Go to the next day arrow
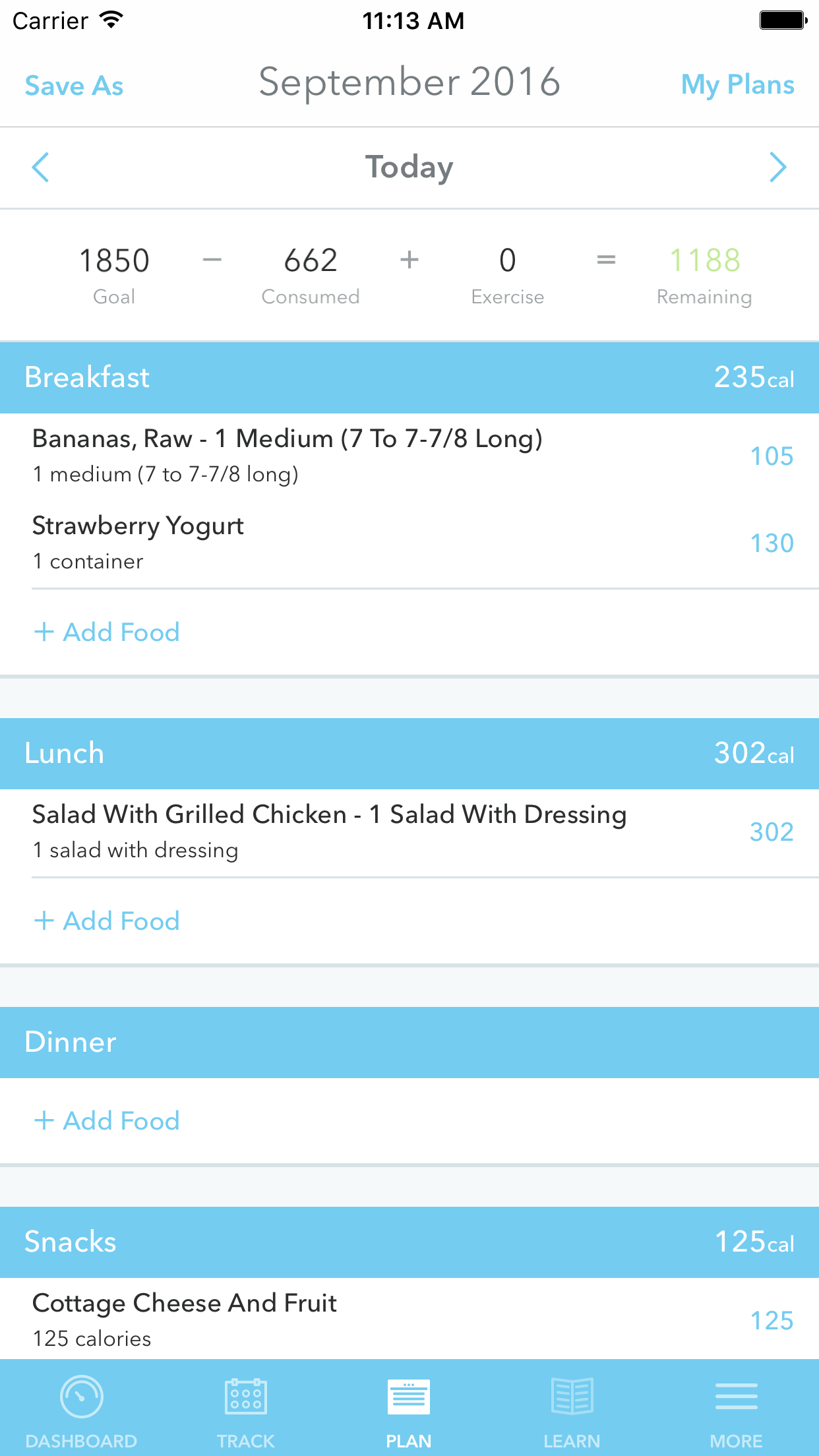The height and width of the screenshot is (1456, 819). 778,167
